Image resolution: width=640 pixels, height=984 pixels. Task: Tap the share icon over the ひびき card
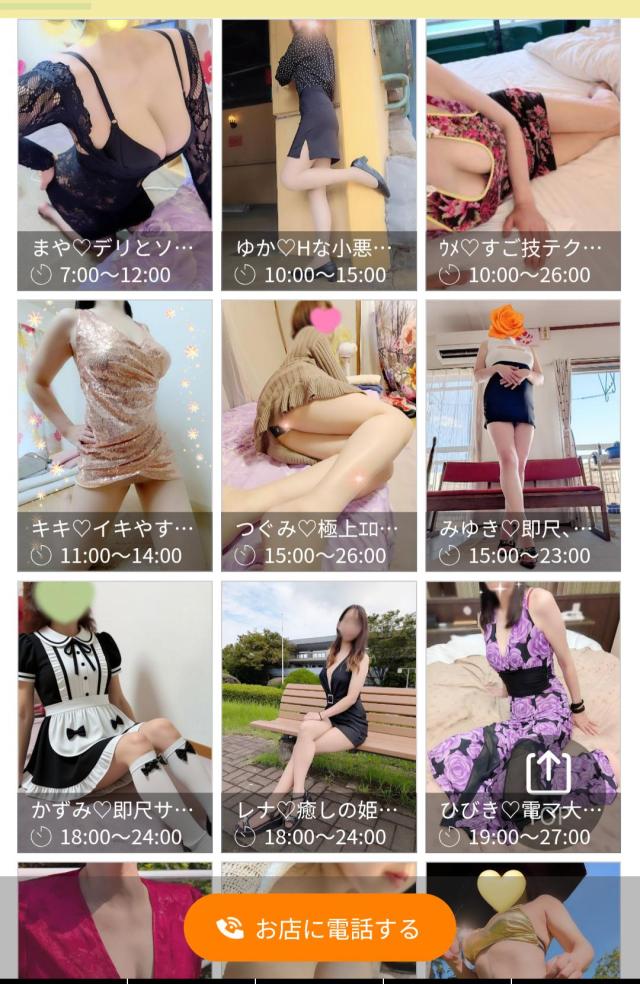[548, 773]
